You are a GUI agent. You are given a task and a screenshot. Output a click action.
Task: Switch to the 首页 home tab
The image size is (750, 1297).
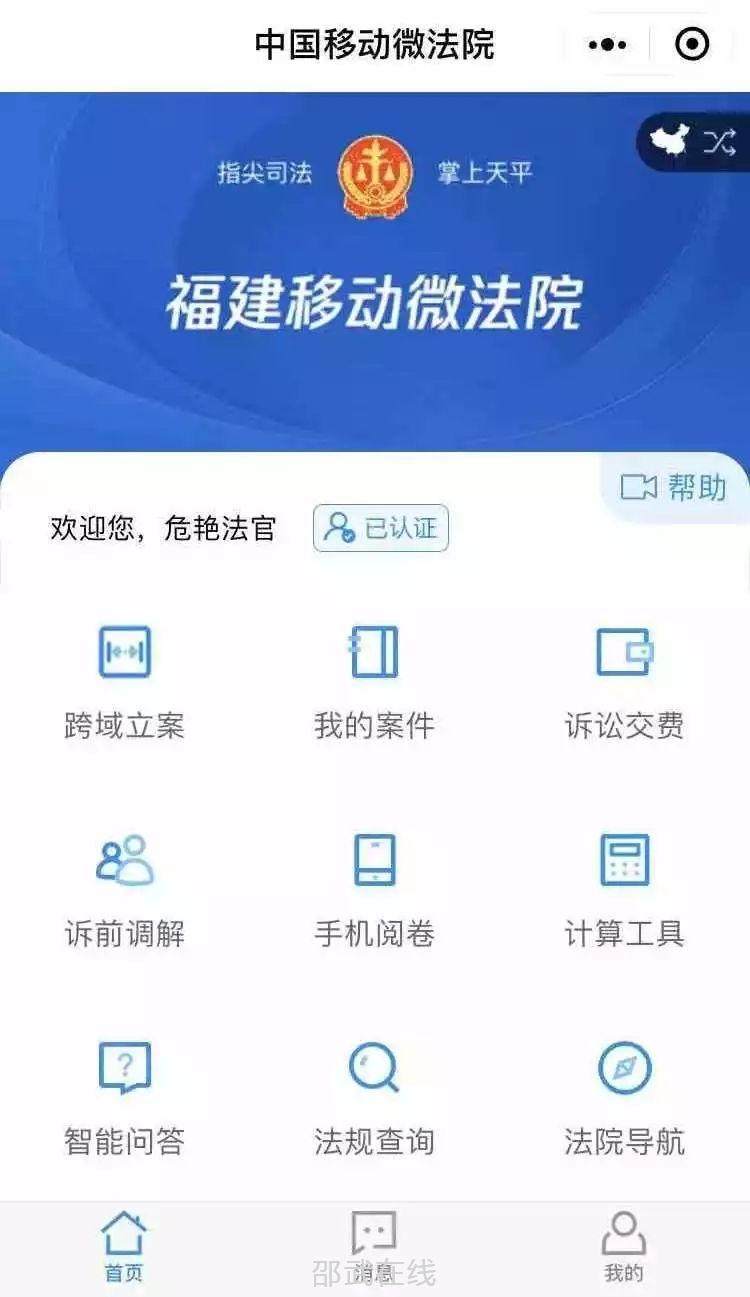(x=124, y=1247)
